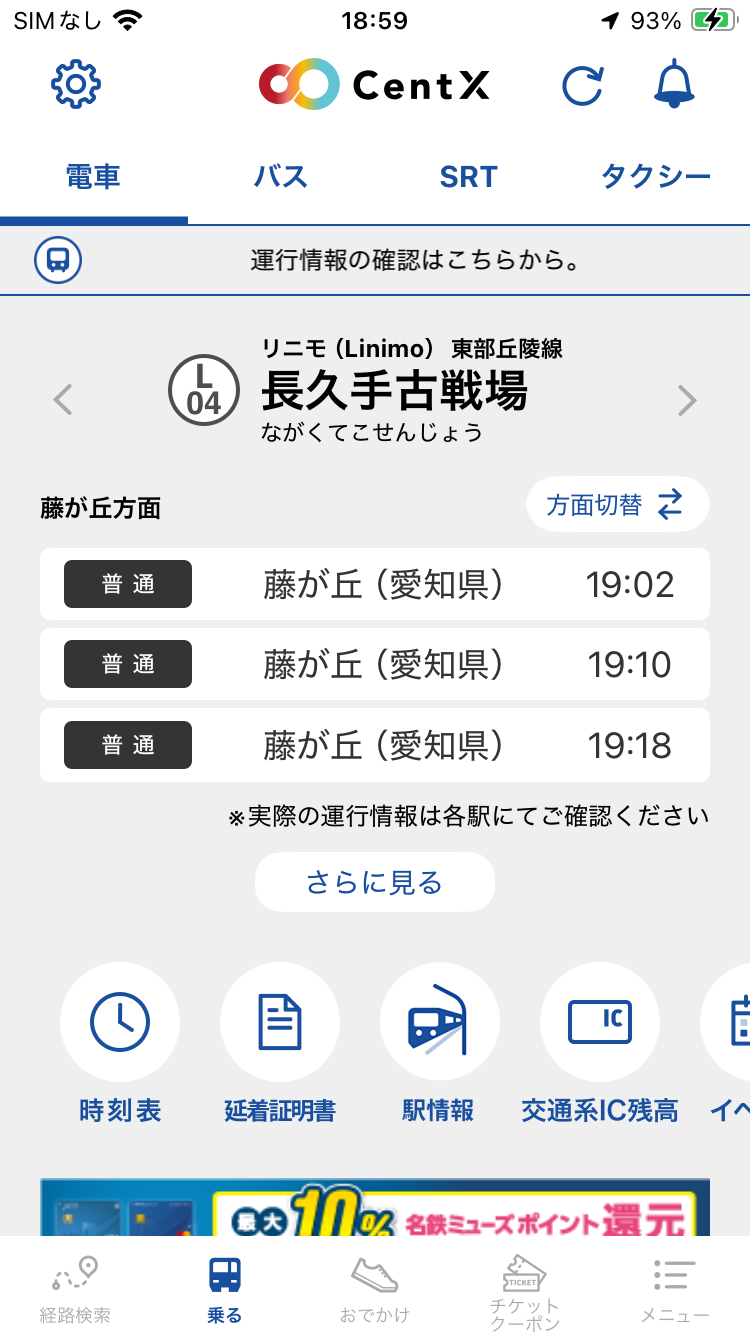The width and height of the screenshot is (750, 1334).
Task: Select the 19:18 train to 藤が丘
Action: coord(375,745)
